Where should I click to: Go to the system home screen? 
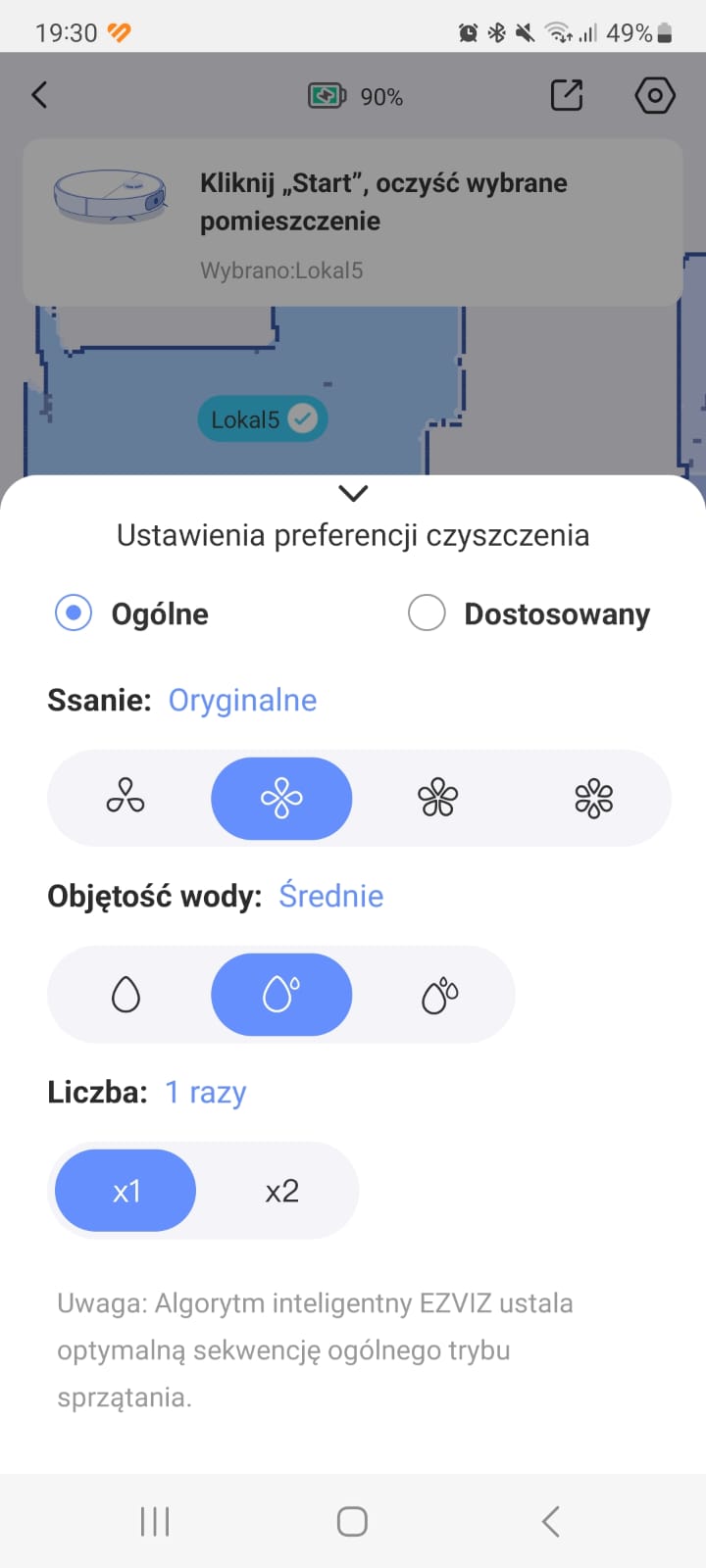352,1521
